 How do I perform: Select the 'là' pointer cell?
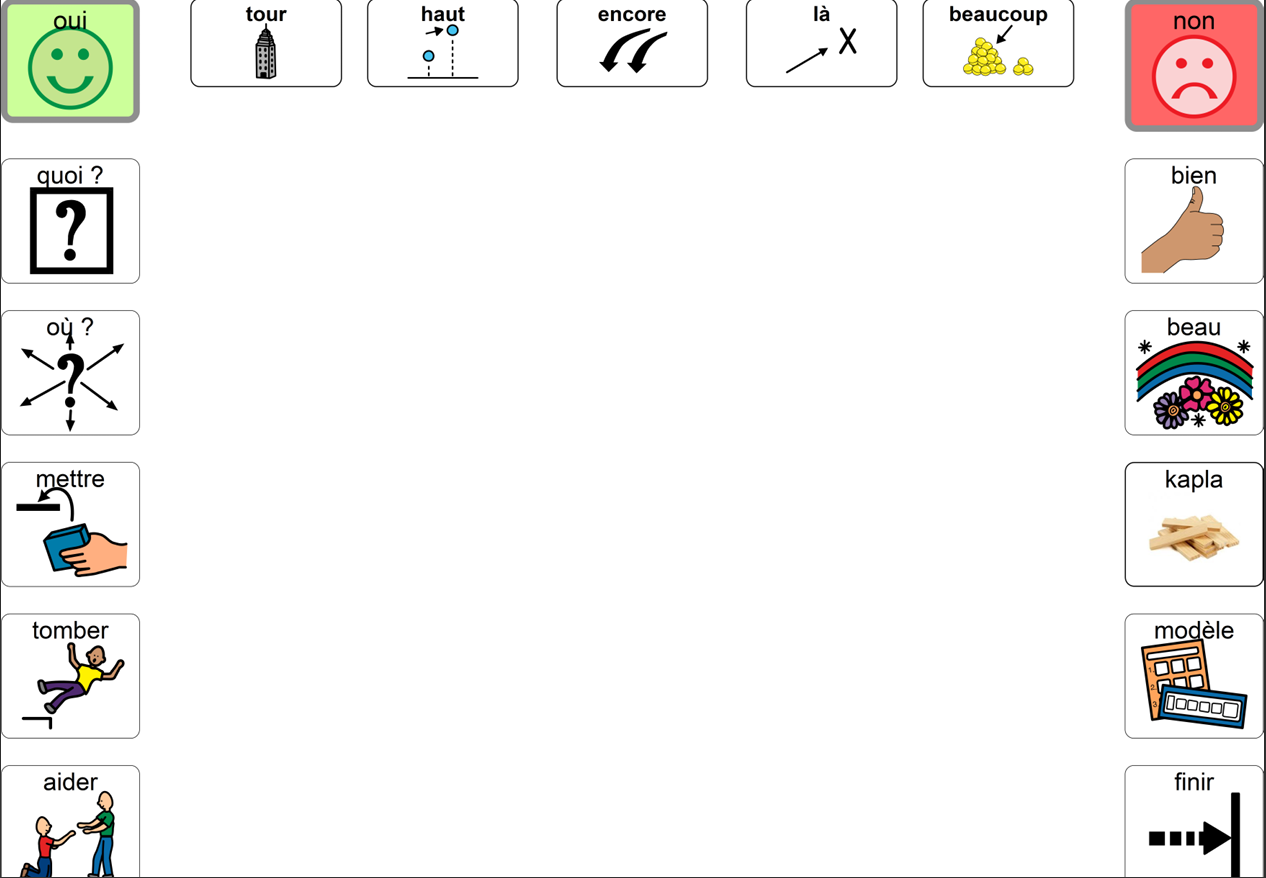(x=821, y=44)
